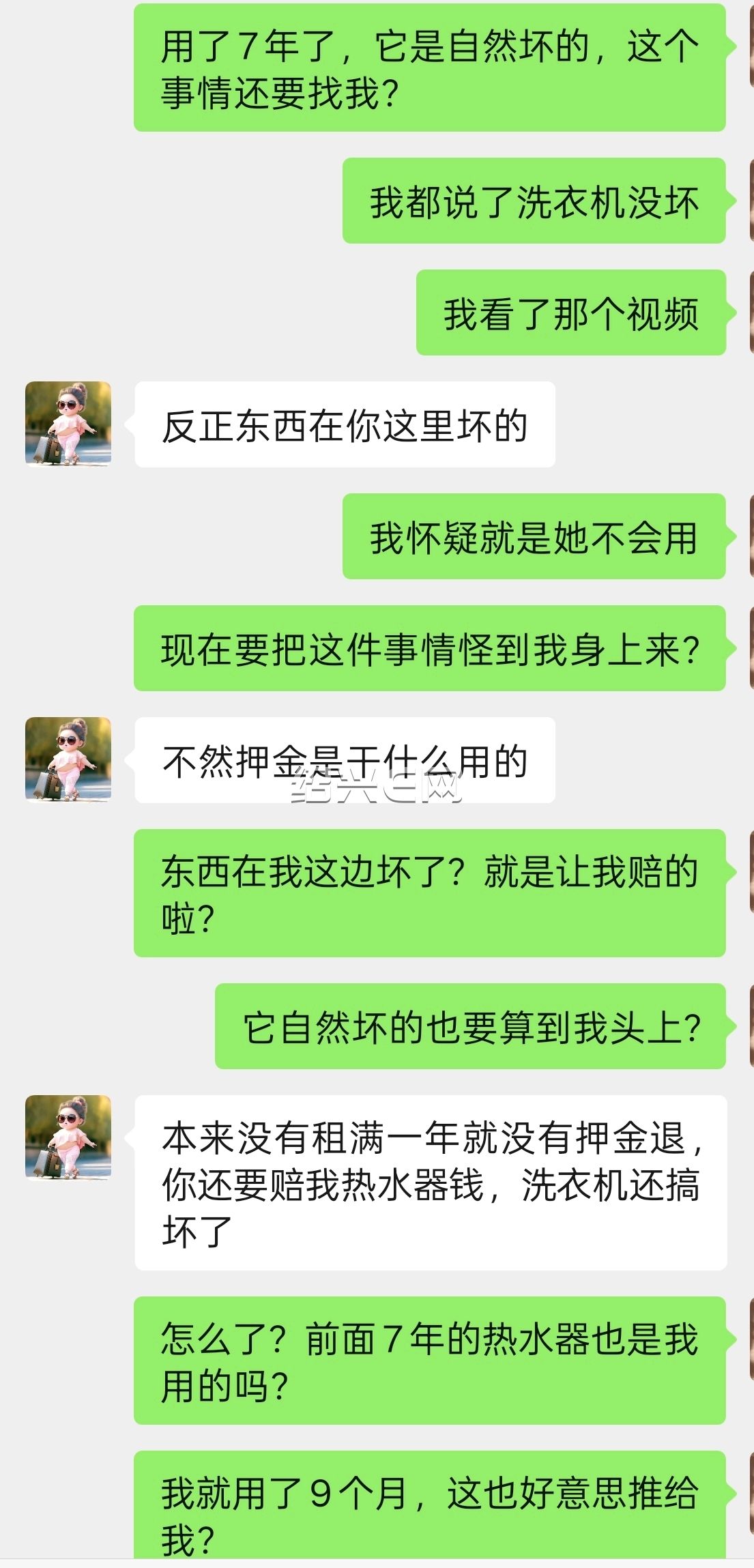The image size is (754, 1568).
Task: Open sender's avatar beside "不然押金是干什么用的"
Action: pyautogui.click(x=68, y=759)
